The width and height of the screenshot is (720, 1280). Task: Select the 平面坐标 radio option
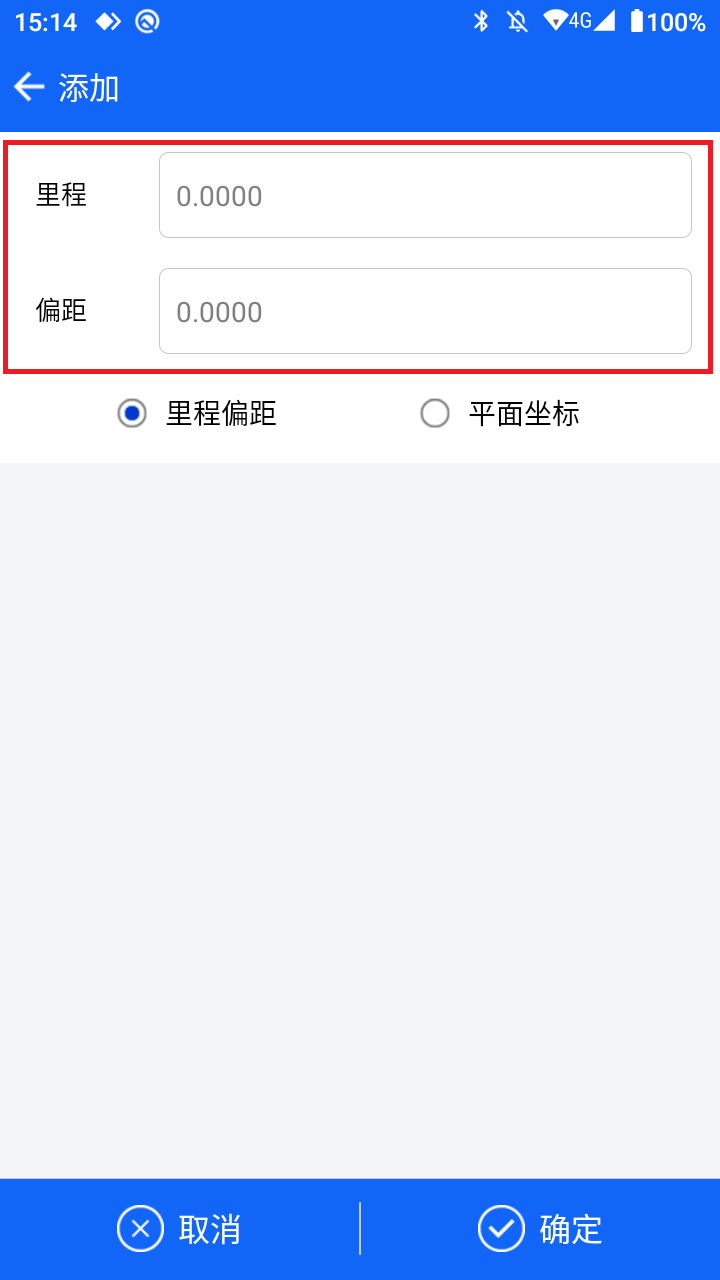(x=499, y=413)
